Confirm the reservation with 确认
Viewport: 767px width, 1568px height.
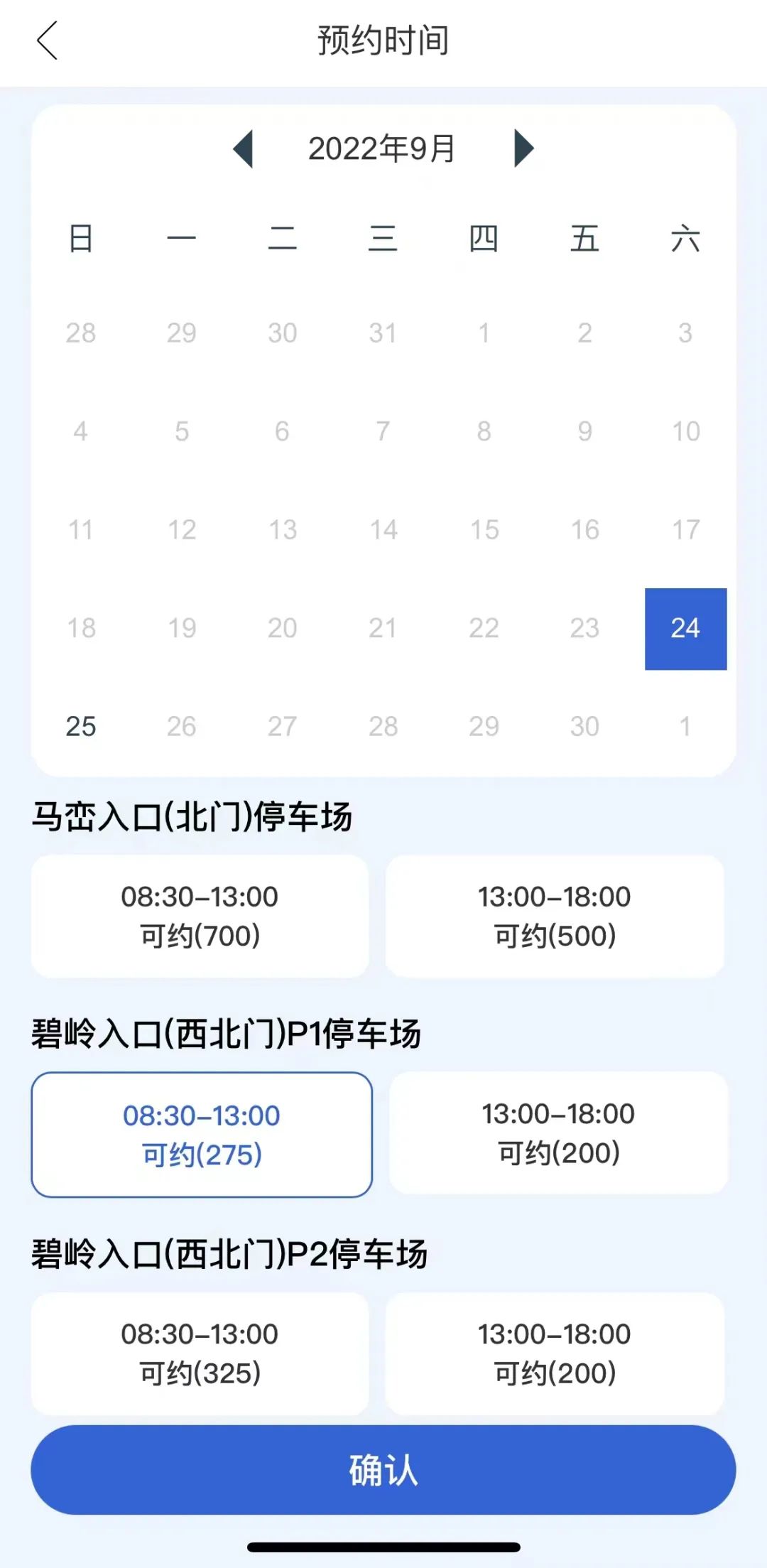click(383, 1469)
